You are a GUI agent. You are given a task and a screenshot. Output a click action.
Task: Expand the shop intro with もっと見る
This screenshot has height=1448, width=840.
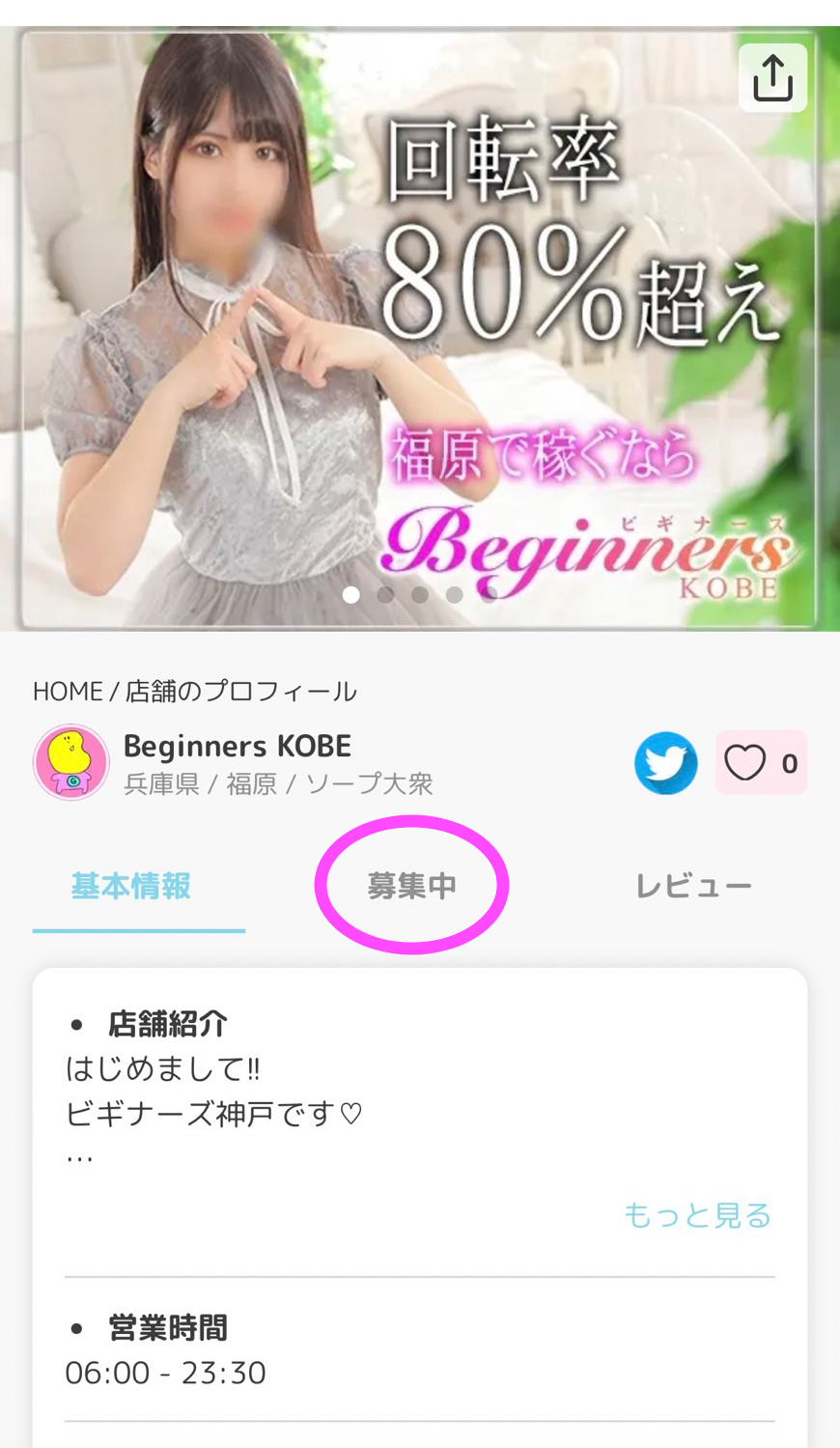click(x=697, y=1214)
